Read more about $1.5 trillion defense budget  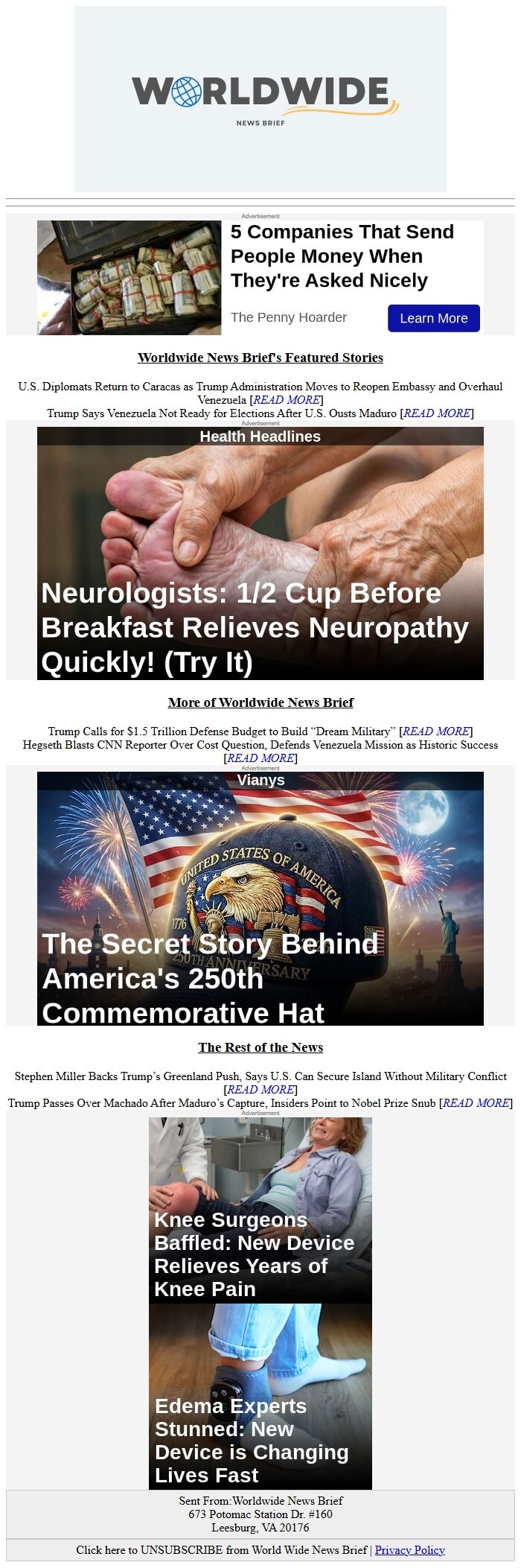point(435,731)
